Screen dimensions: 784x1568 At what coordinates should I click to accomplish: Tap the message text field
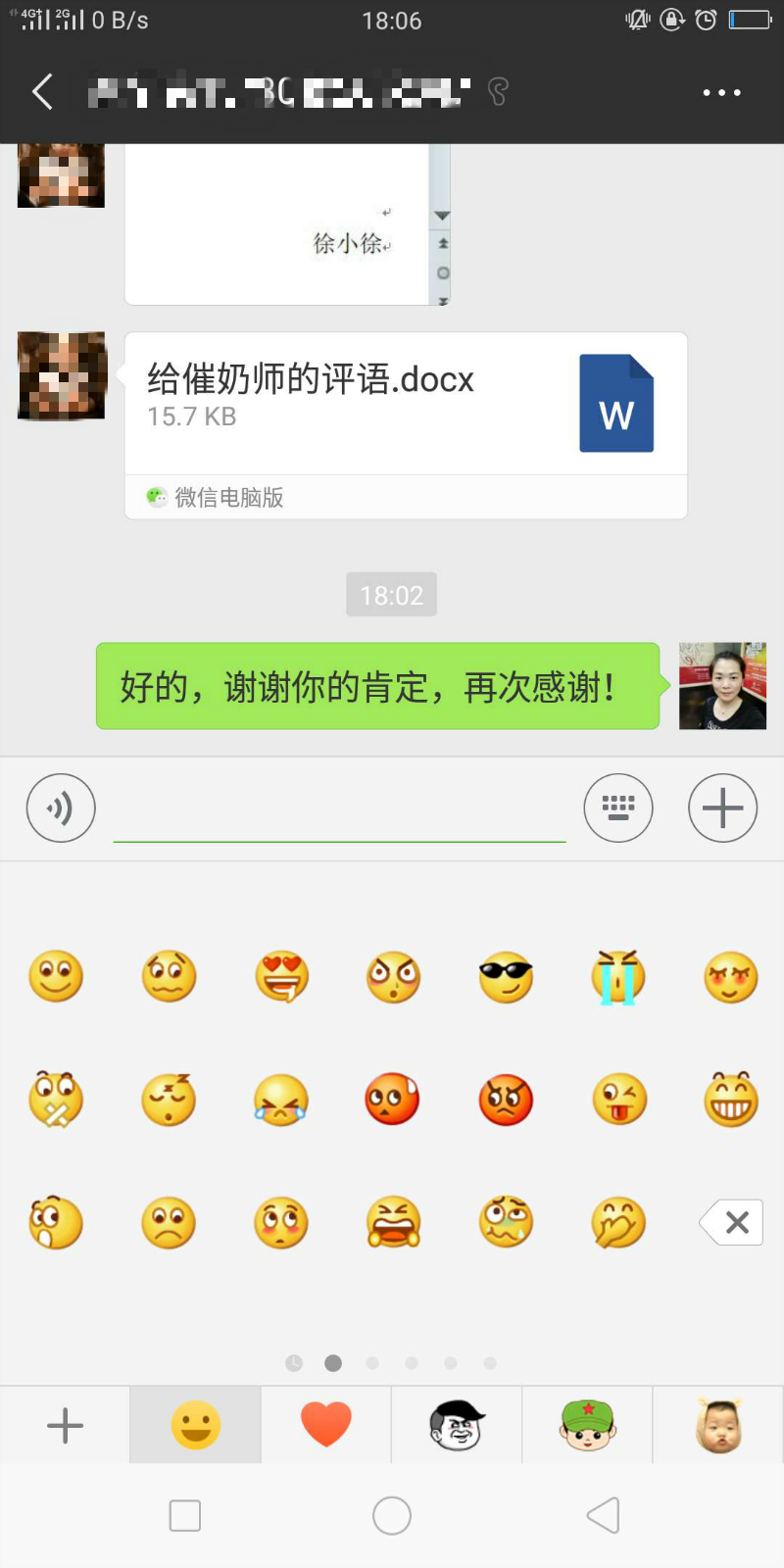[339, 811]
